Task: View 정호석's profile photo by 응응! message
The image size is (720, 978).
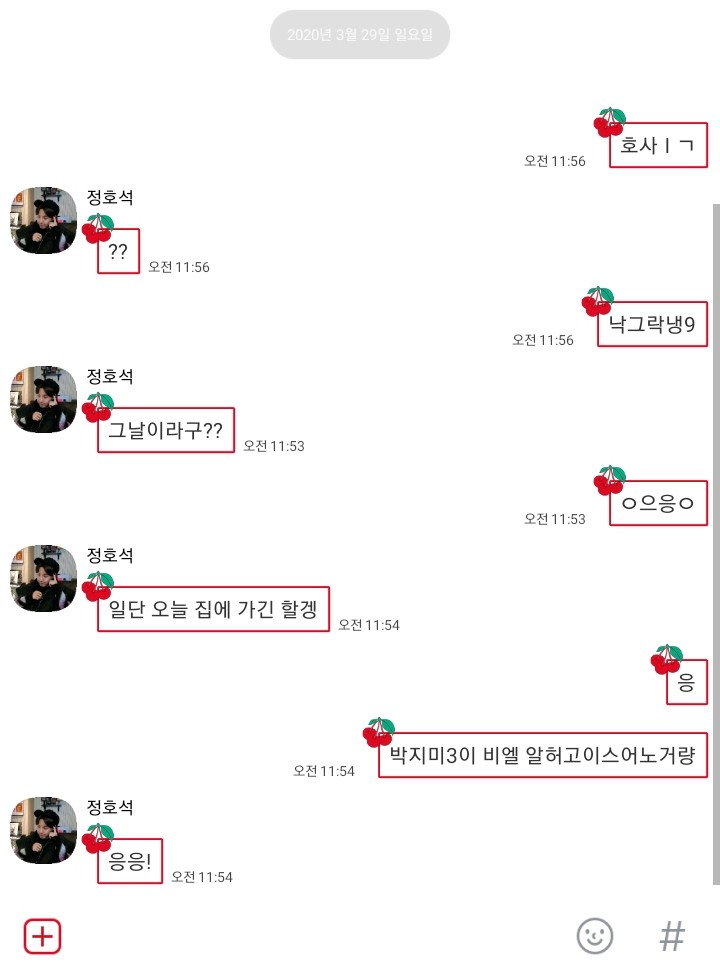Action: 43,830
